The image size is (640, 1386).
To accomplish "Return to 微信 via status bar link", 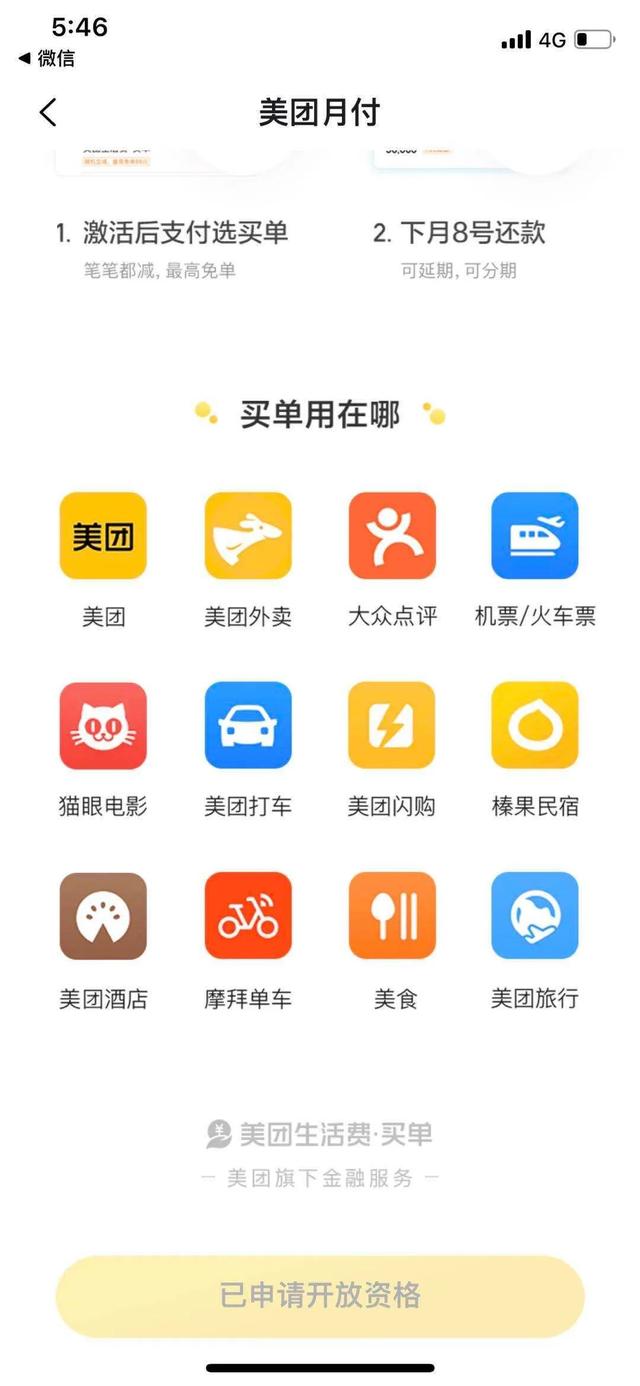I will [46, 58].
